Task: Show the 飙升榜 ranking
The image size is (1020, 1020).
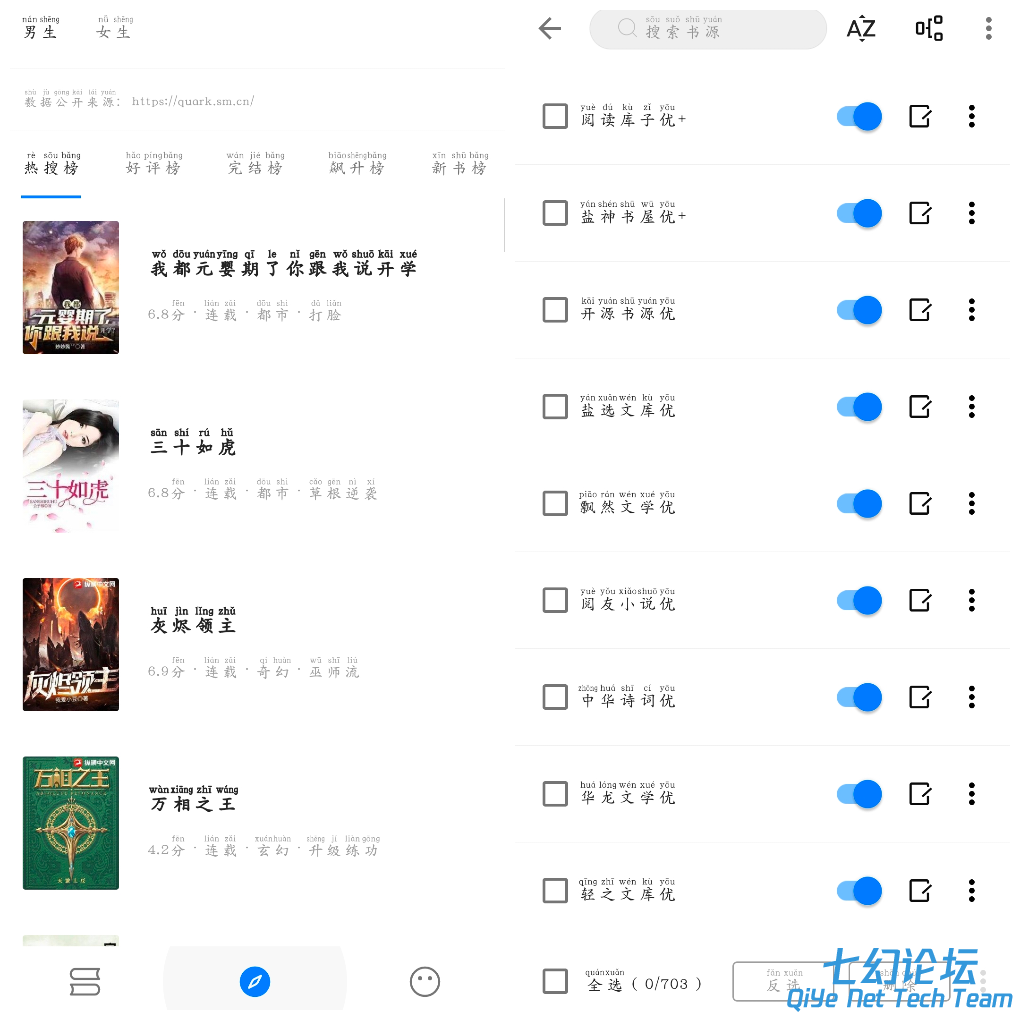Action: 357,166
